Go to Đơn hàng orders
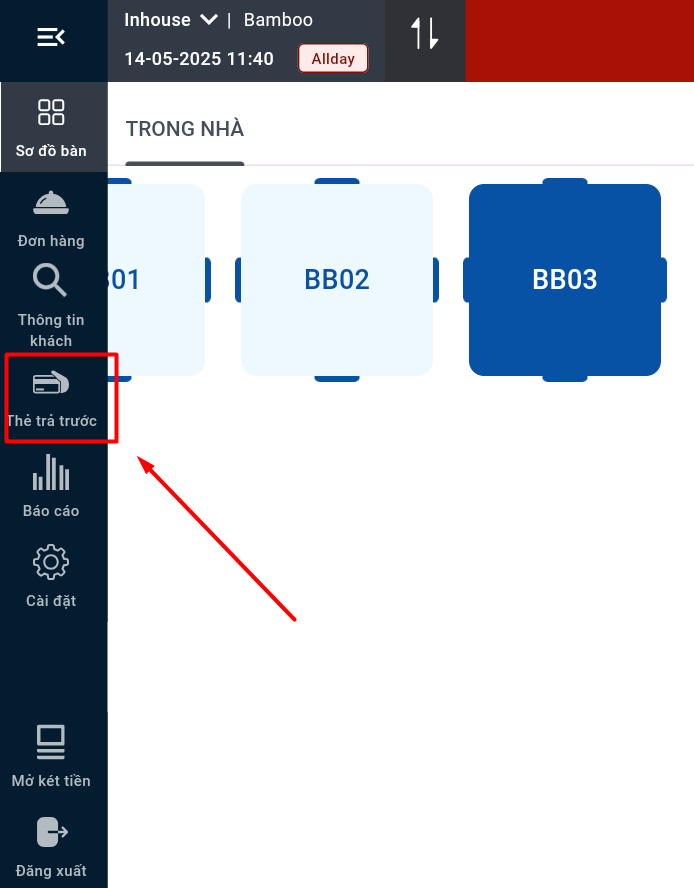Screen dimensions: 694x888 pyautogui.click(x=51, y=218)
